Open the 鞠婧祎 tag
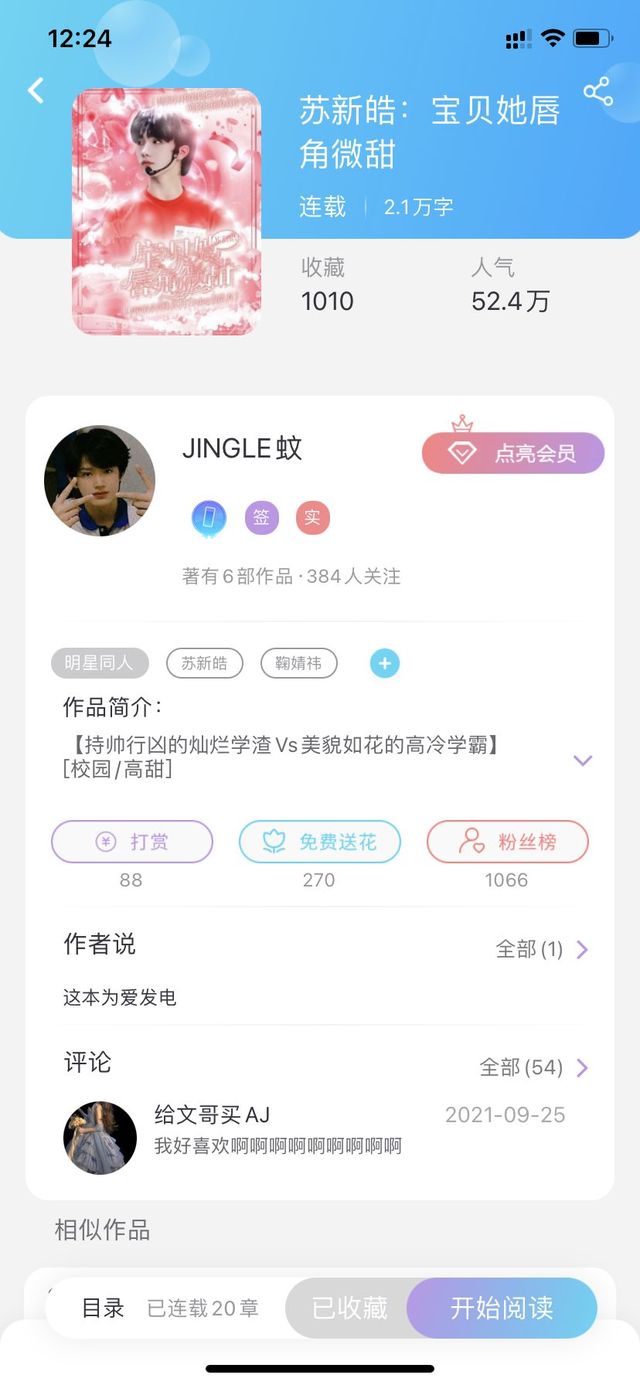 [298, 662]
